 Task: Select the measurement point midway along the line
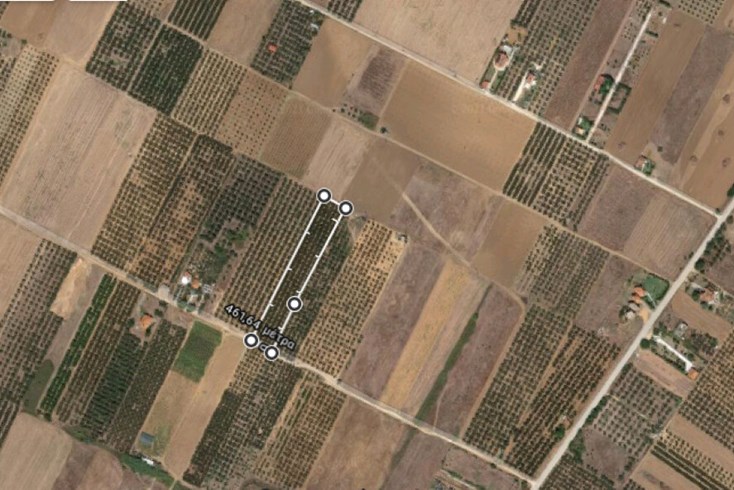tap(295, 303)
